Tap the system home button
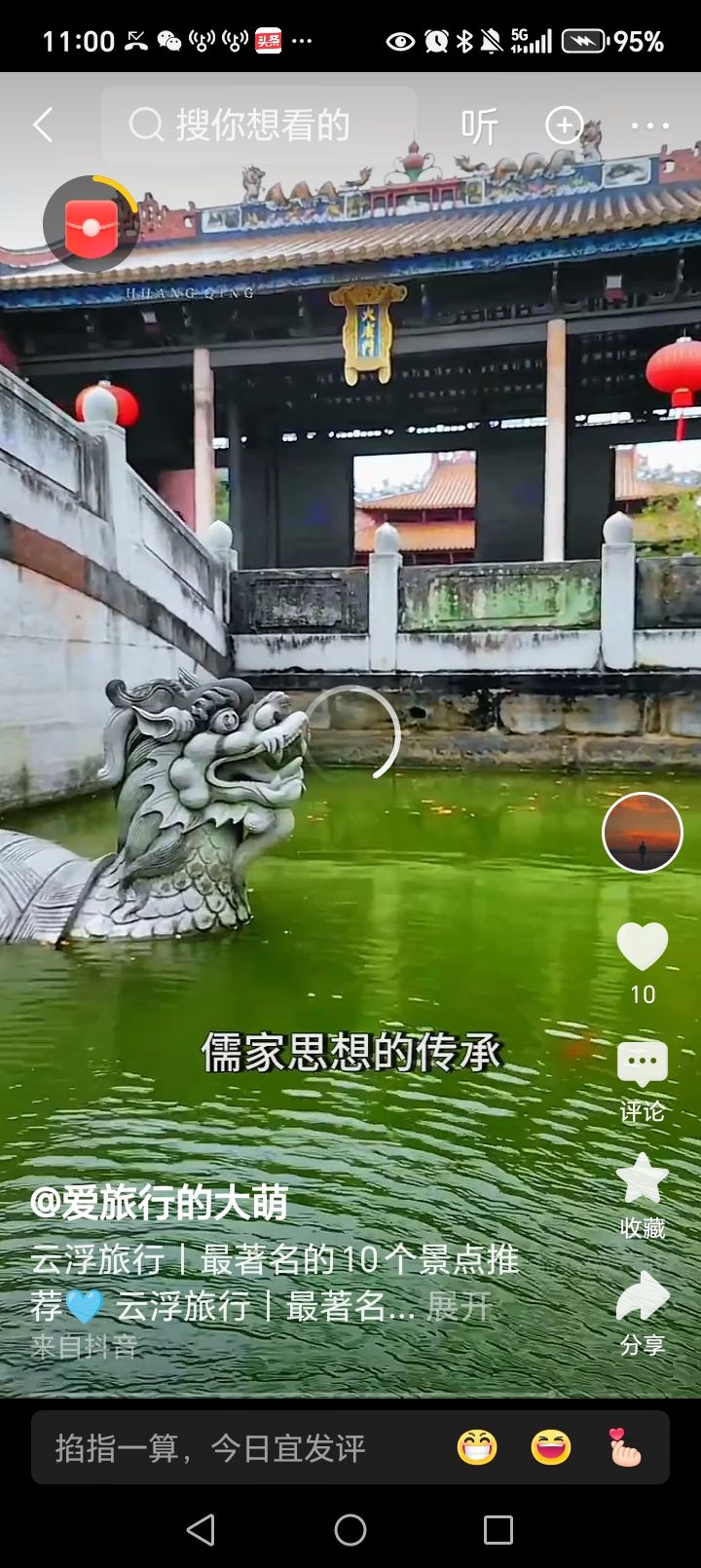Viewport: 701px width, 1568px height. coord(350,1530)
